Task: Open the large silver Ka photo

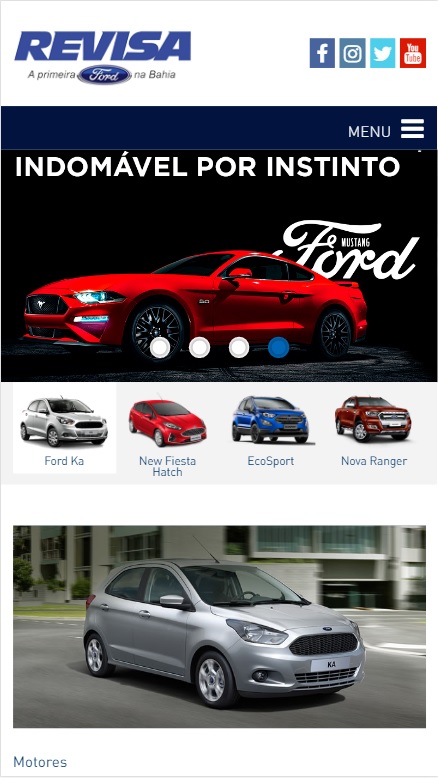Action: [x=219, y=627]
